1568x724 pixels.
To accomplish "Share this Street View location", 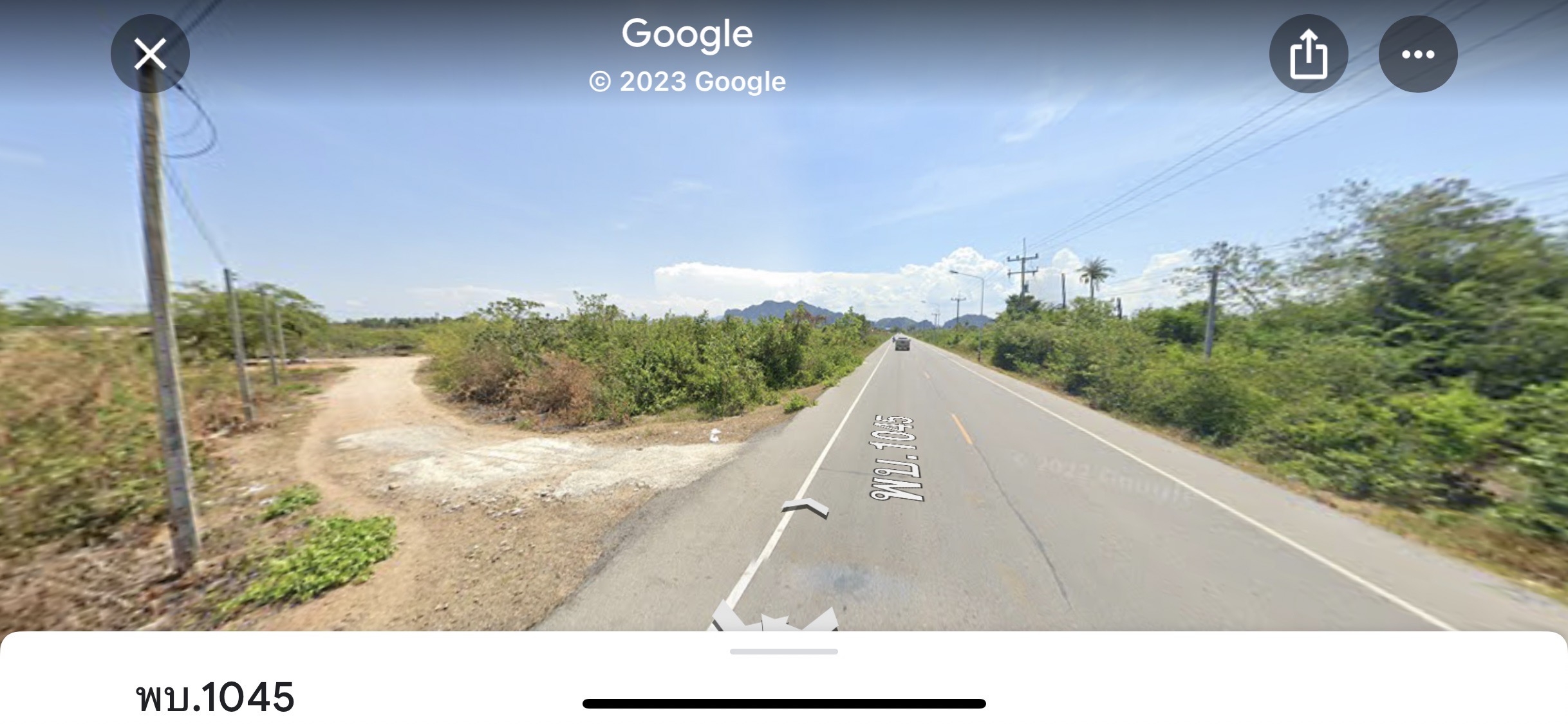I will coord(1308,54).
